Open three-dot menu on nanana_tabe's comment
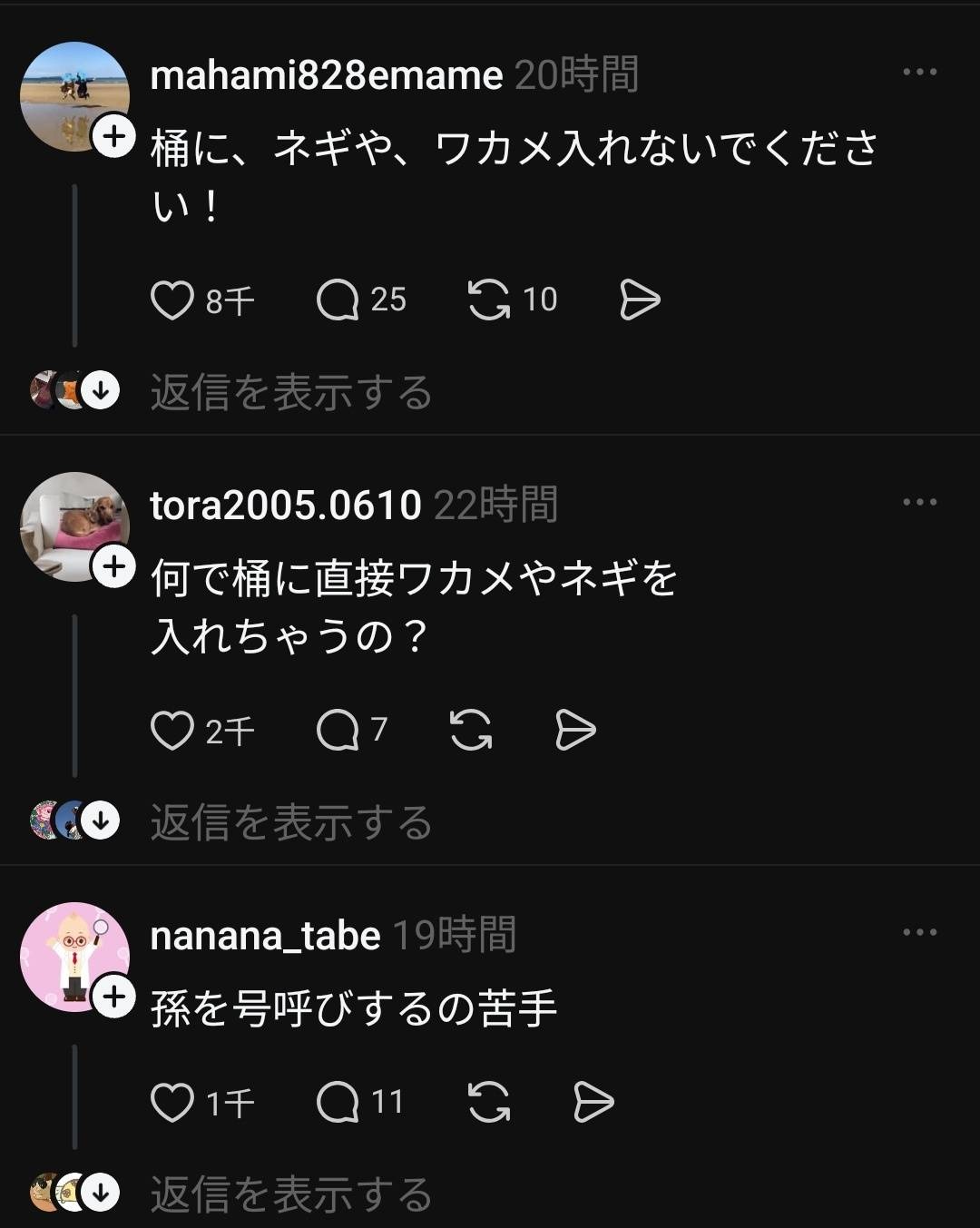Screen dimensions: 980x1228 pos(919,933)
